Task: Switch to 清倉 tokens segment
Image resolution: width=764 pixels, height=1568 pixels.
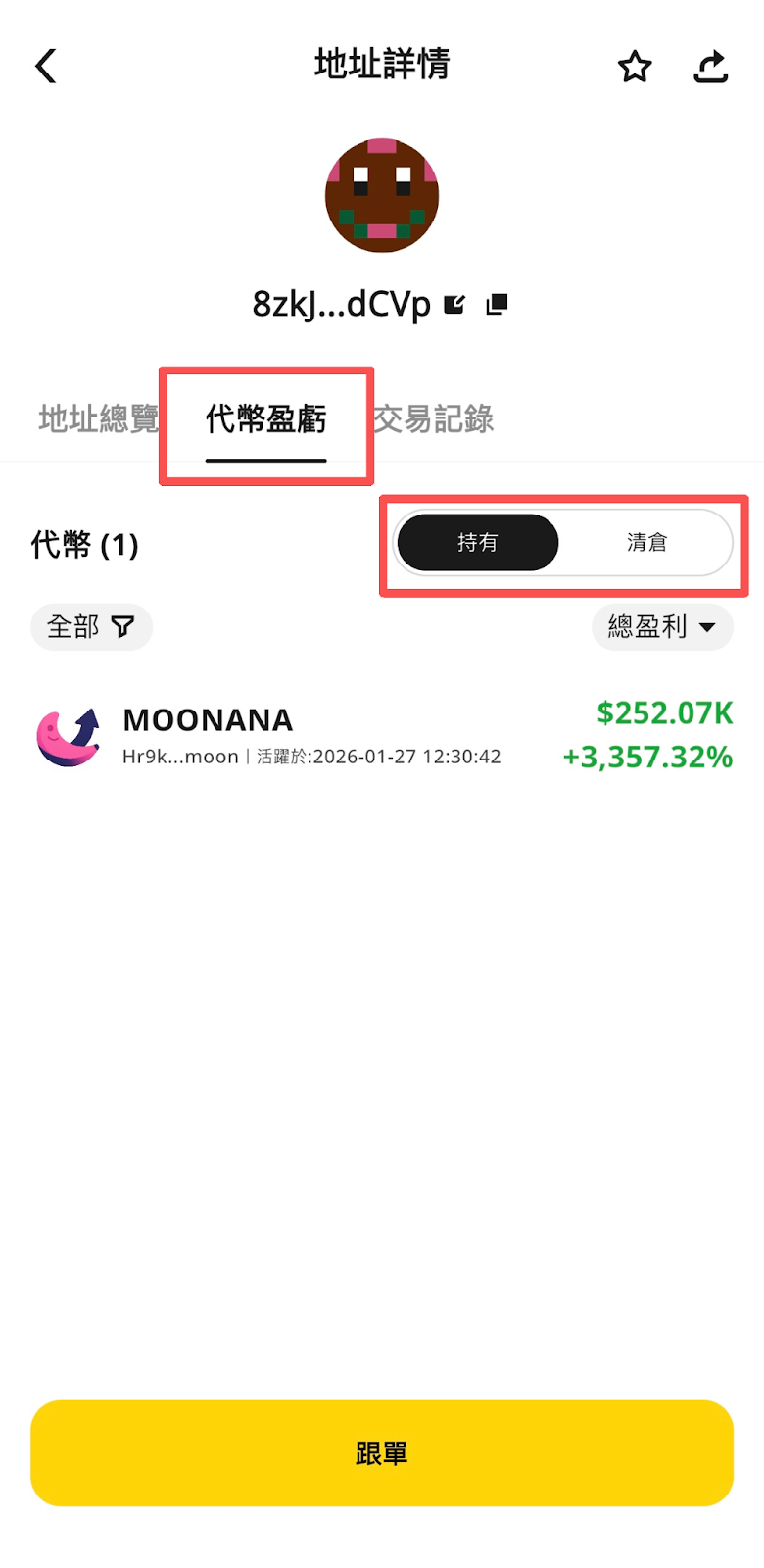Action: [x=646, y=543]
